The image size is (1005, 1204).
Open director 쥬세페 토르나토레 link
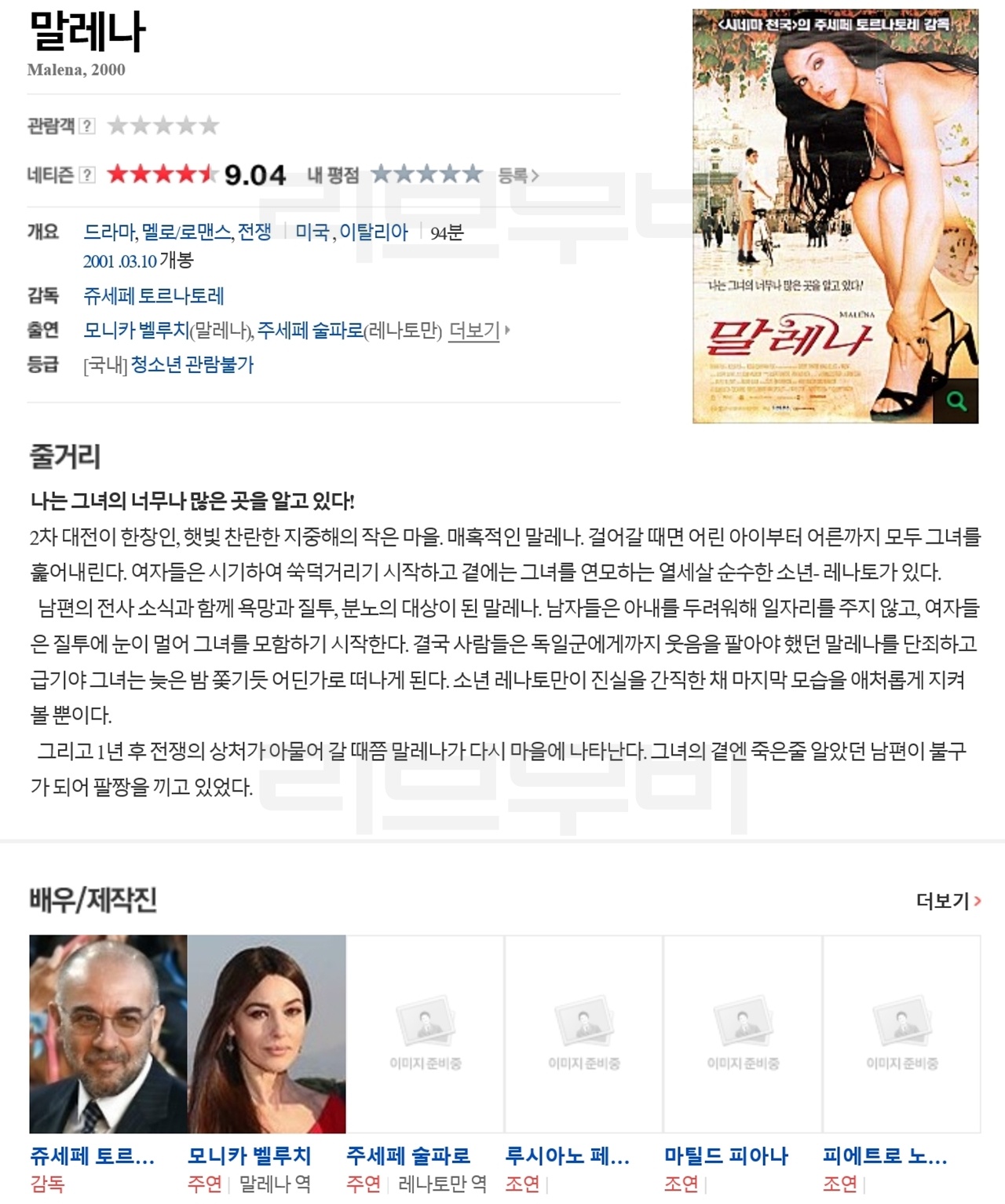coord(154,296)
